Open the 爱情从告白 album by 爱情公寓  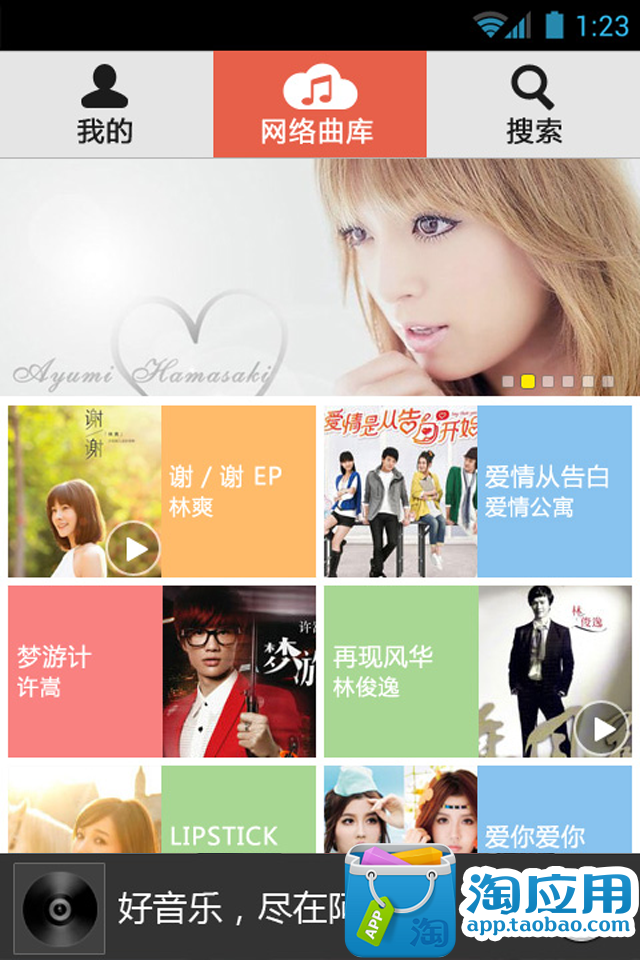point(478,491)
